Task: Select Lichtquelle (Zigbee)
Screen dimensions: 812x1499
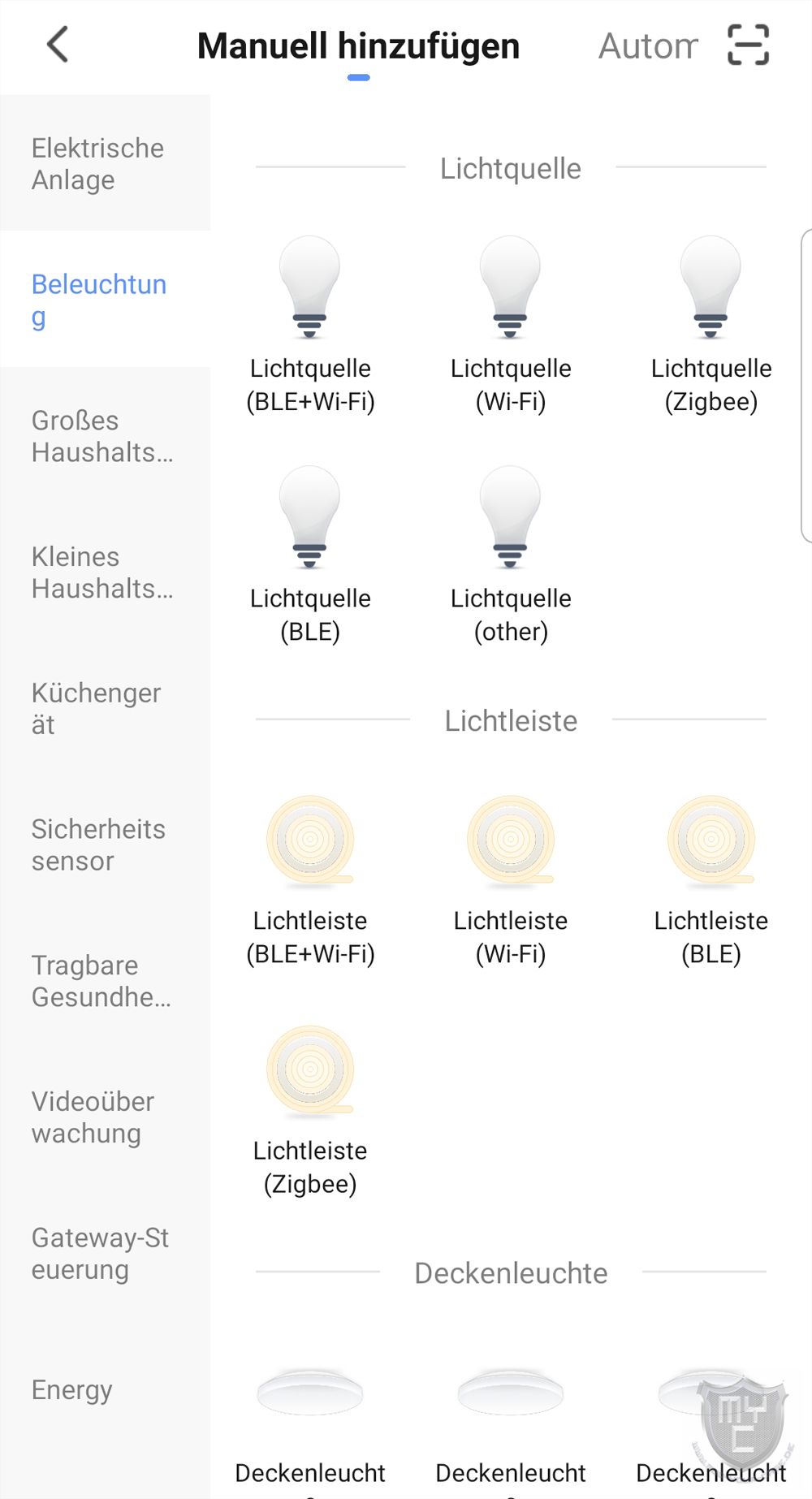Action: coord(711,326)
